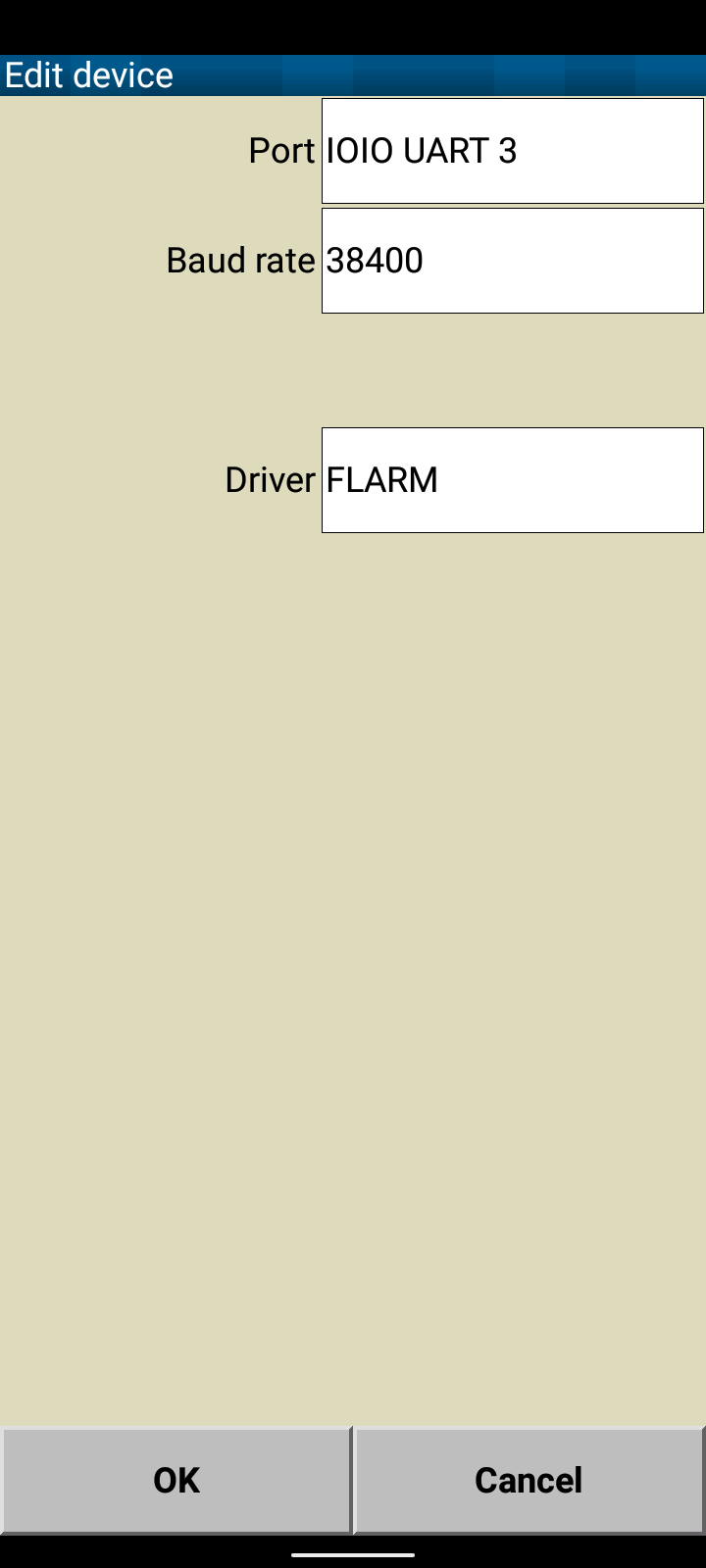The image size is (706, 1568).
Task: Cancel editing the device
Action: click(529, 1480)
